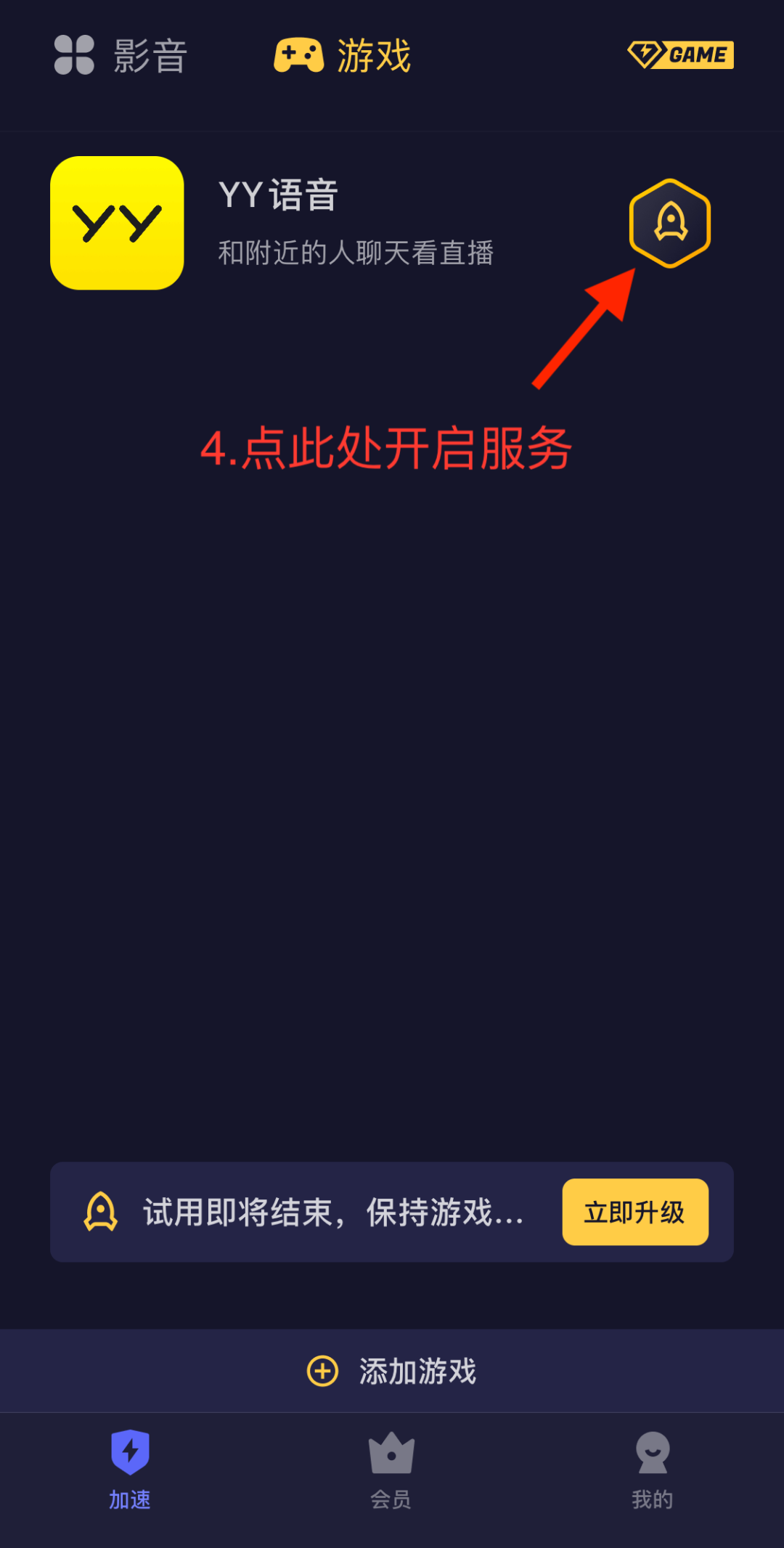Tap the 立即升级 upgrade button

click(x=634, y=1212)
